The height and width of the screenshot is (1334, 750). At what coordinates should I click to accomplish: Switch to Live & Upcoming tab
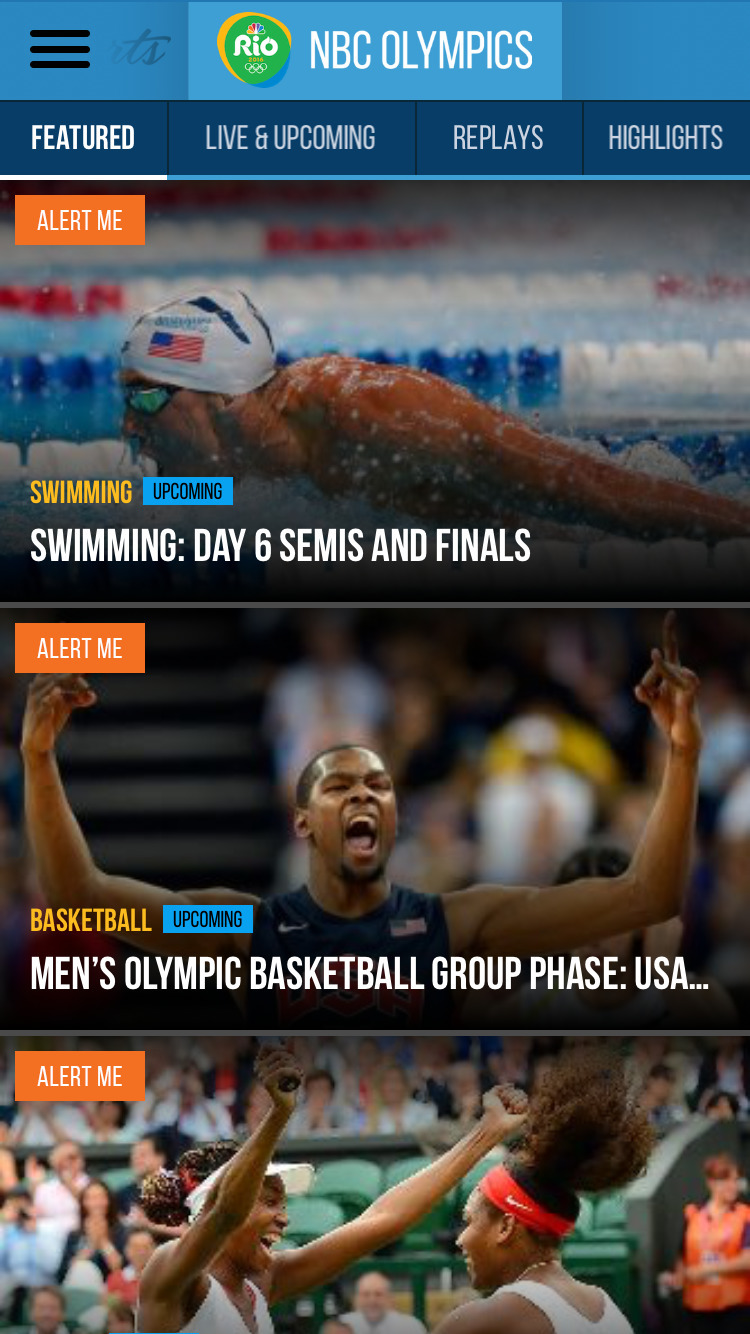tap(291, 138)
